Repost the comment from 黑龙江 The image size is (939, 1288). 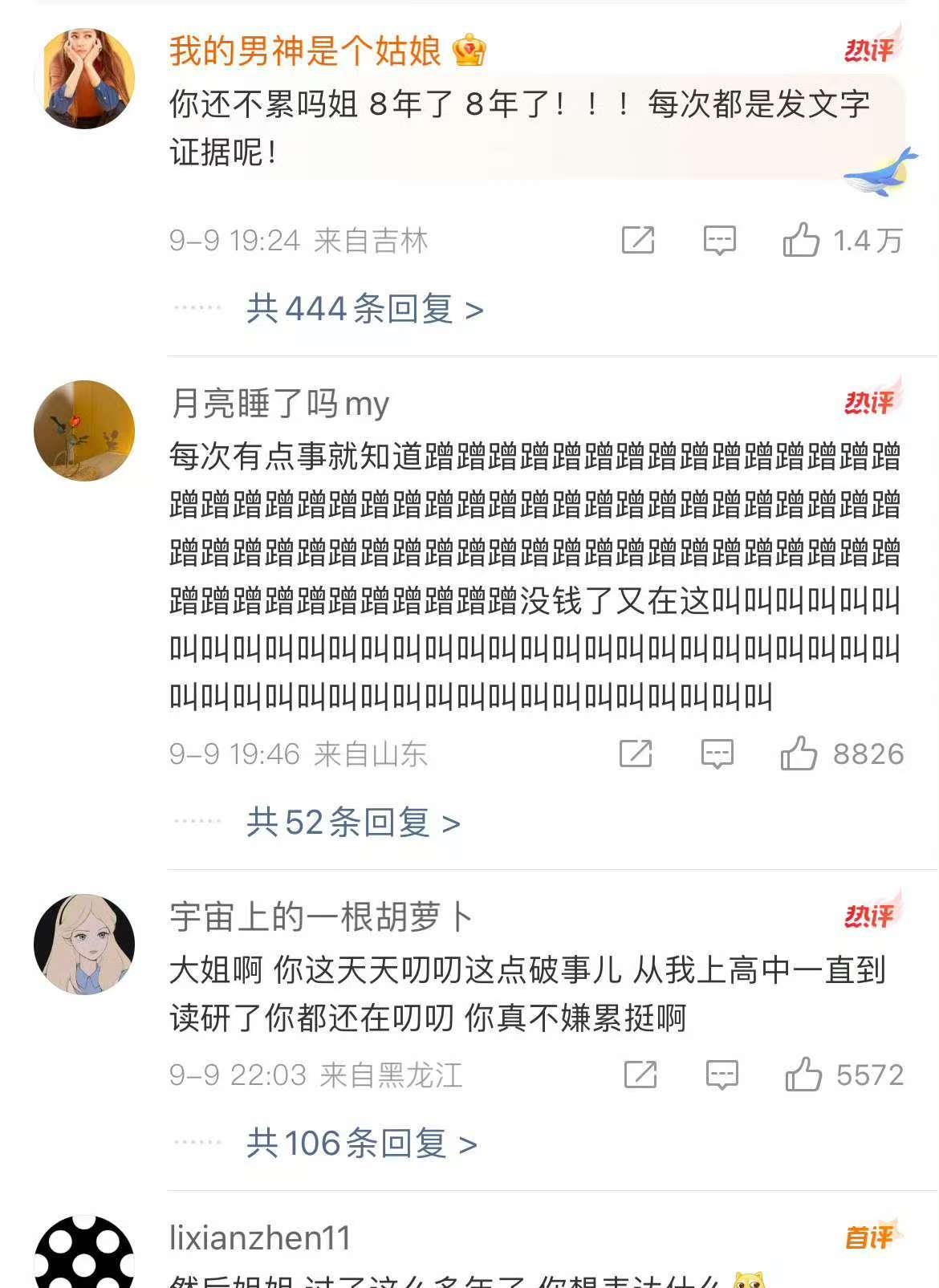click(x=640, y=1075)
